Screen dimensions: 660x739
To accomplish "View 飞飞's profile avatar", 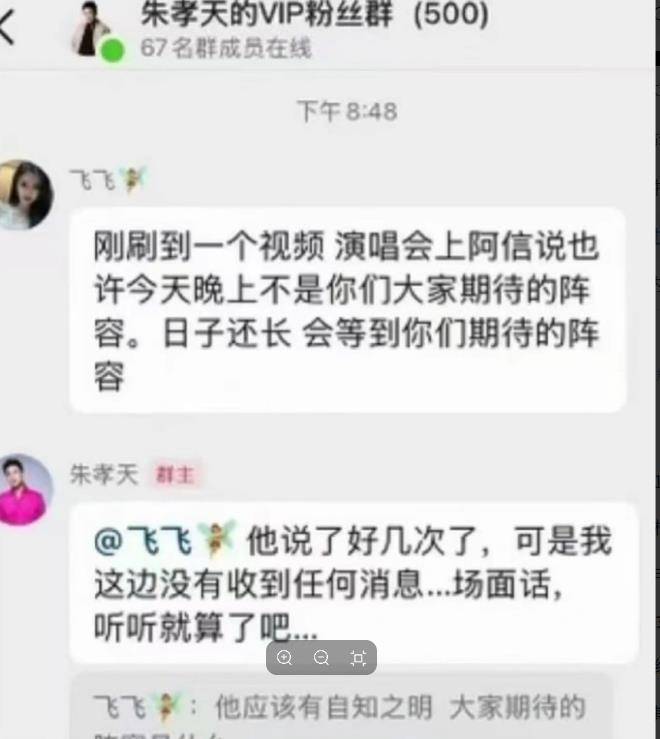I will [25, 194].
